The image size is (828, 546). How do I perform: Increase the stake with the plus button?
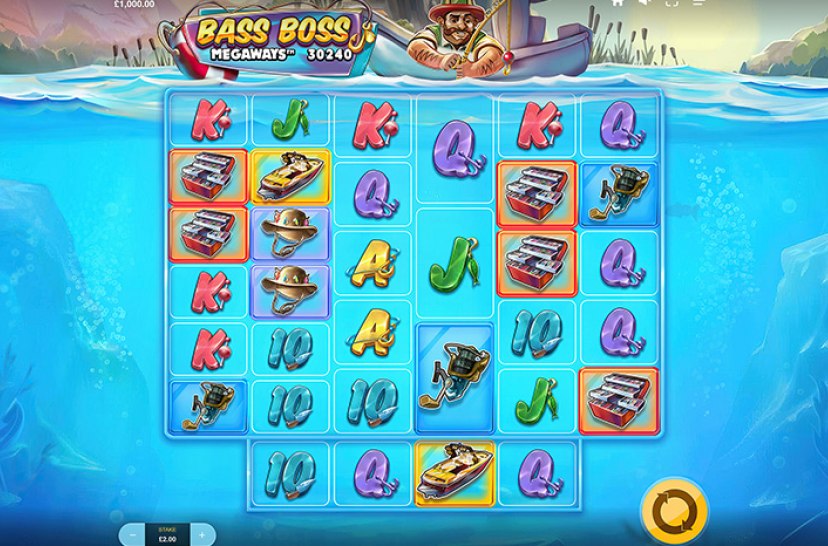pyautogui.click(x=202, y=535)
